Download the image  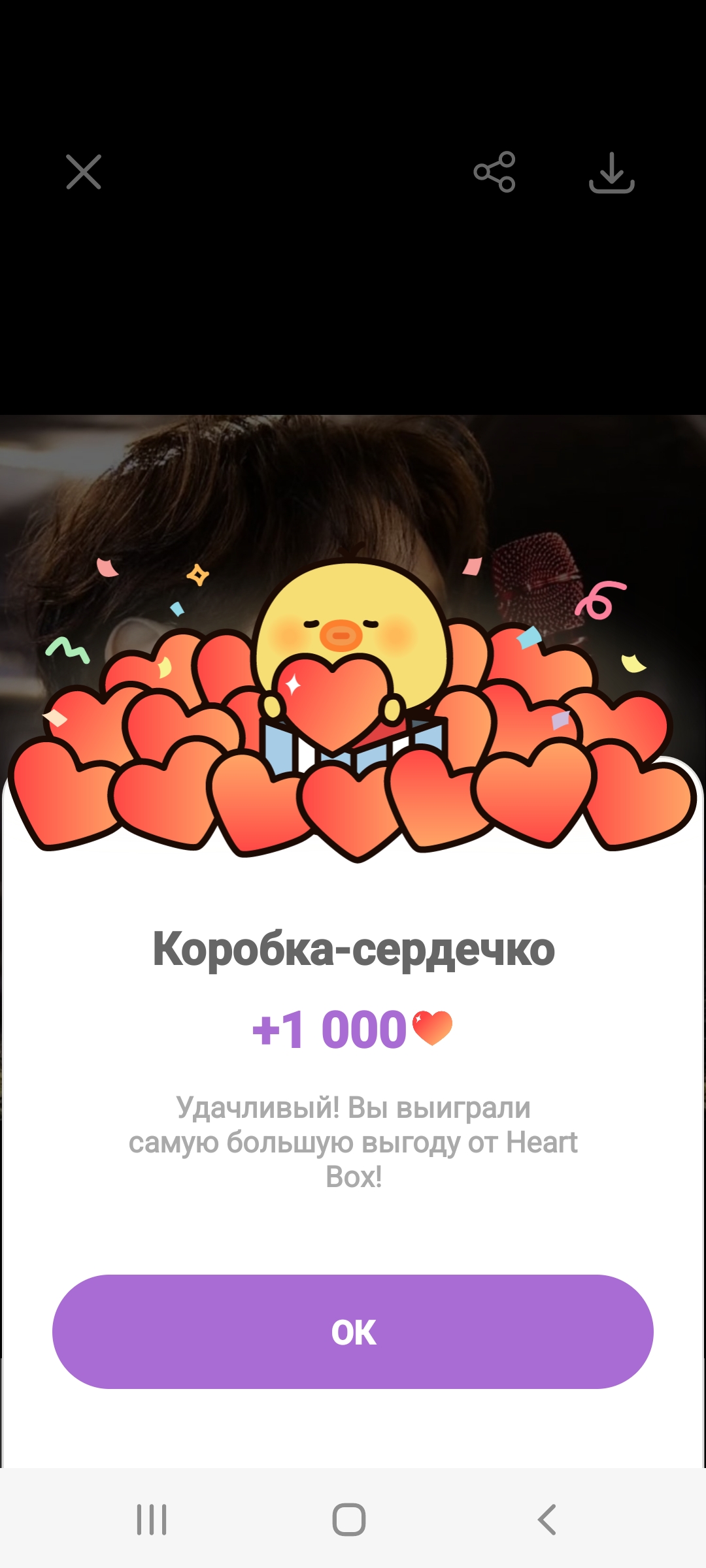[x=611, y=173]
